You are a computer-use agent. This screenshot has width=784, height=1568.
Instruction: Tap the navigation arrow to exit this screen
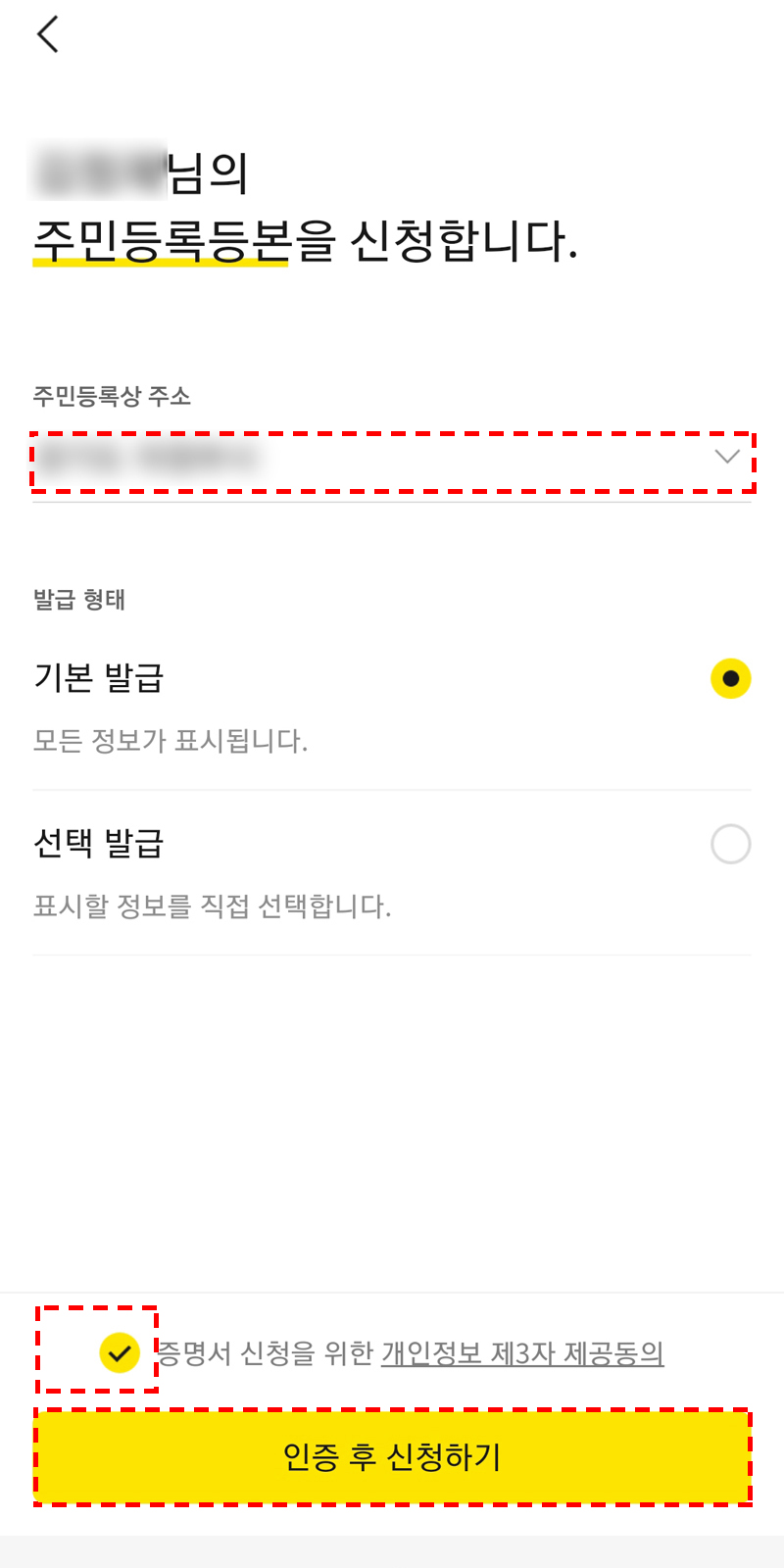click(47, 32)
